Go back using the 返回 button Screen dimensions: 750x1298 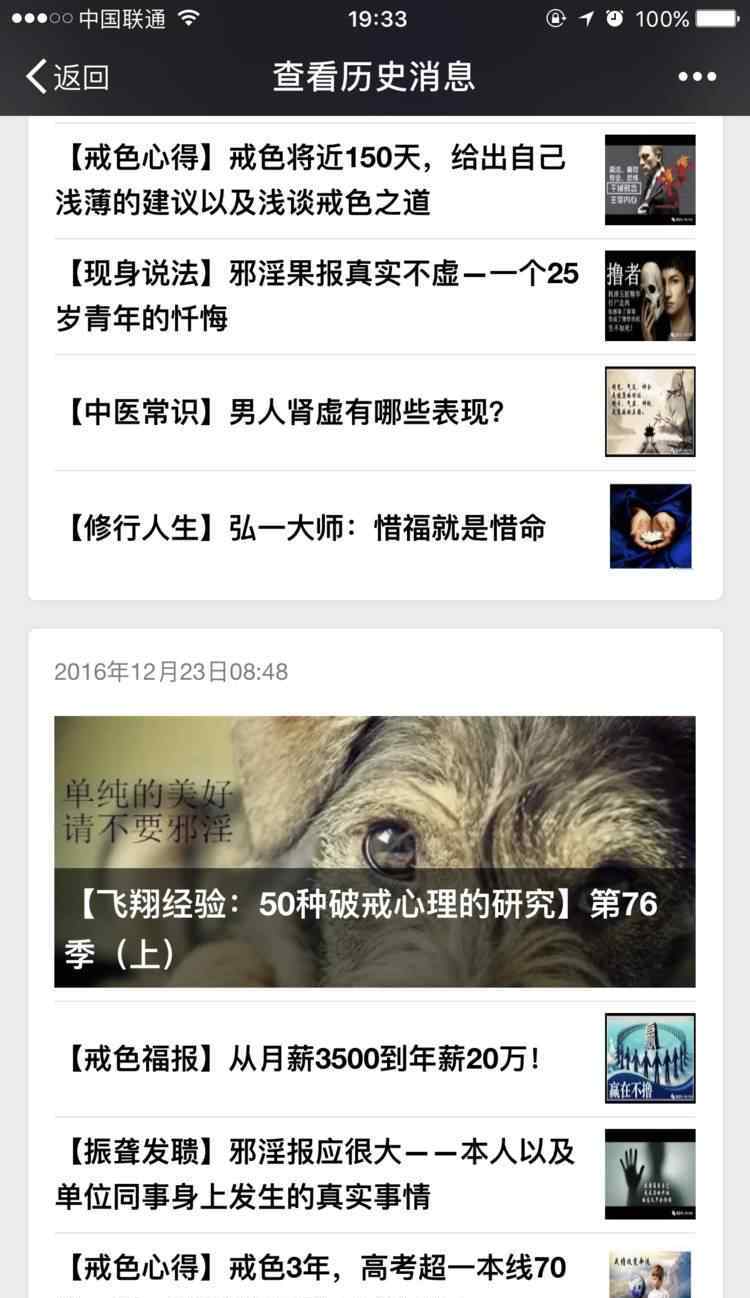click(67, 77)
